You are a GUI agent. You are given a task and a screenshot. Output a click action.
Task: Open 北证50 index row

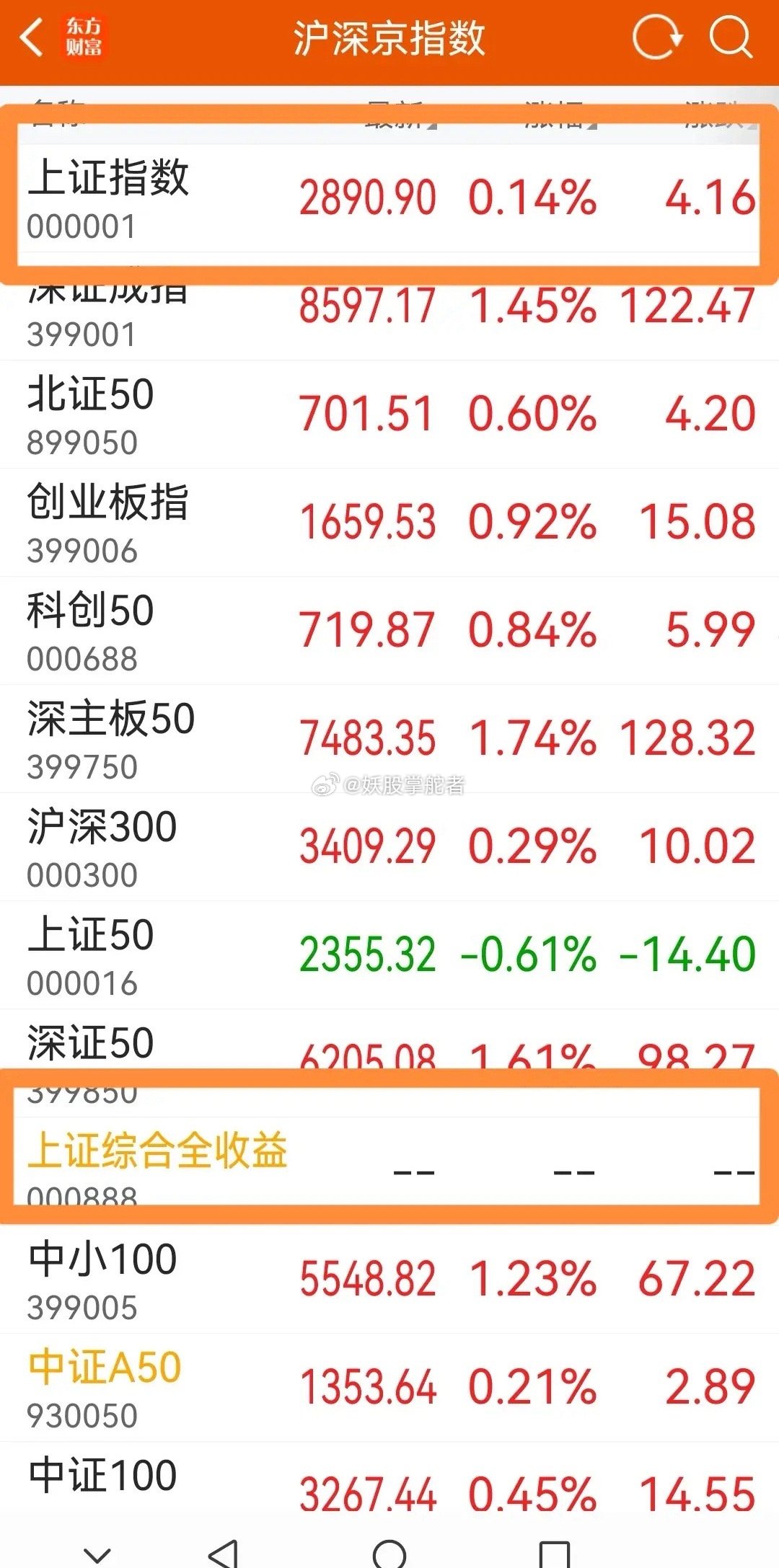[x=389, y=415]
